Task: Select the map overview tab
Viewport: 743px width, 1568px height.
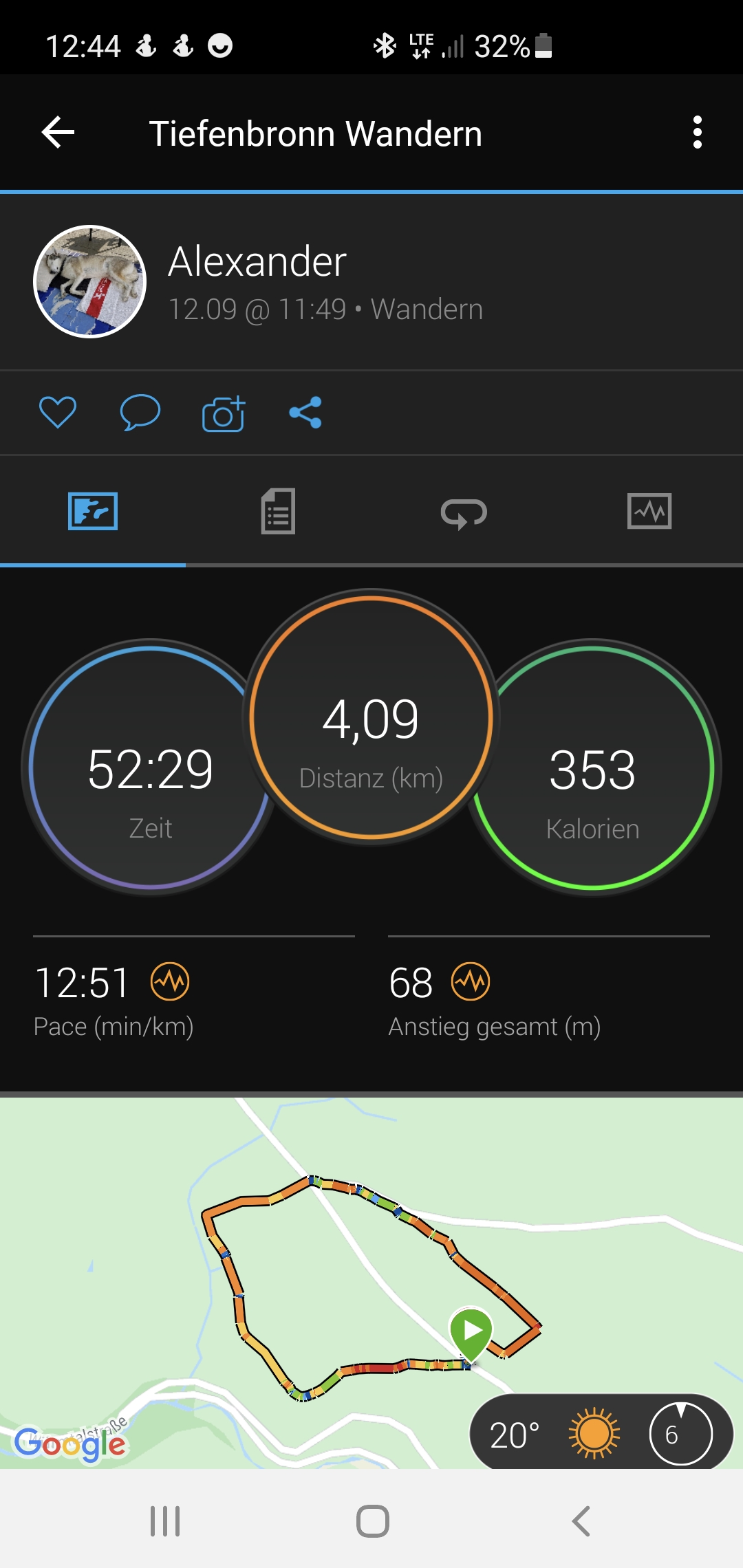Action: pyautogui.click(x=93, y=512)
